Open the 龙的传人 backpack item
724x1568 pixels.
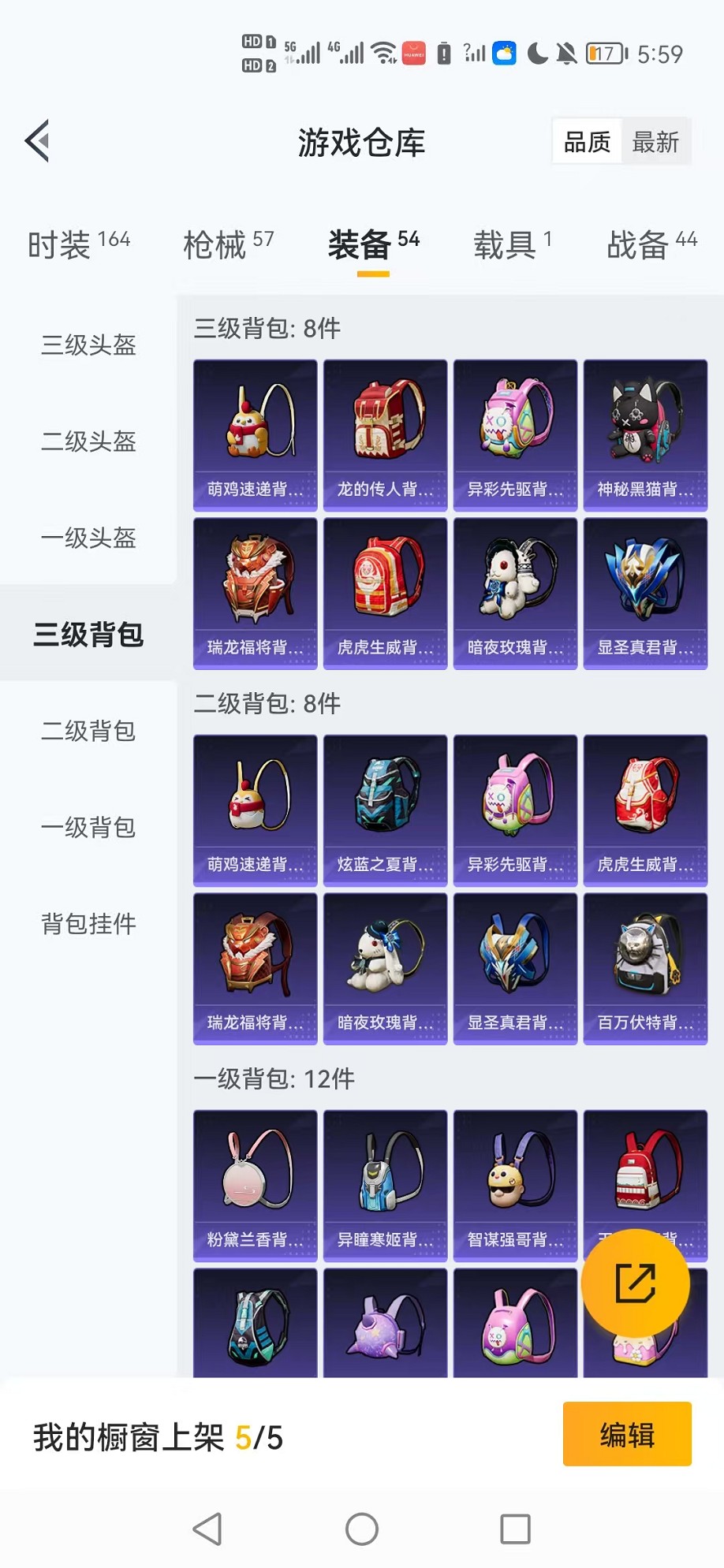385,434
